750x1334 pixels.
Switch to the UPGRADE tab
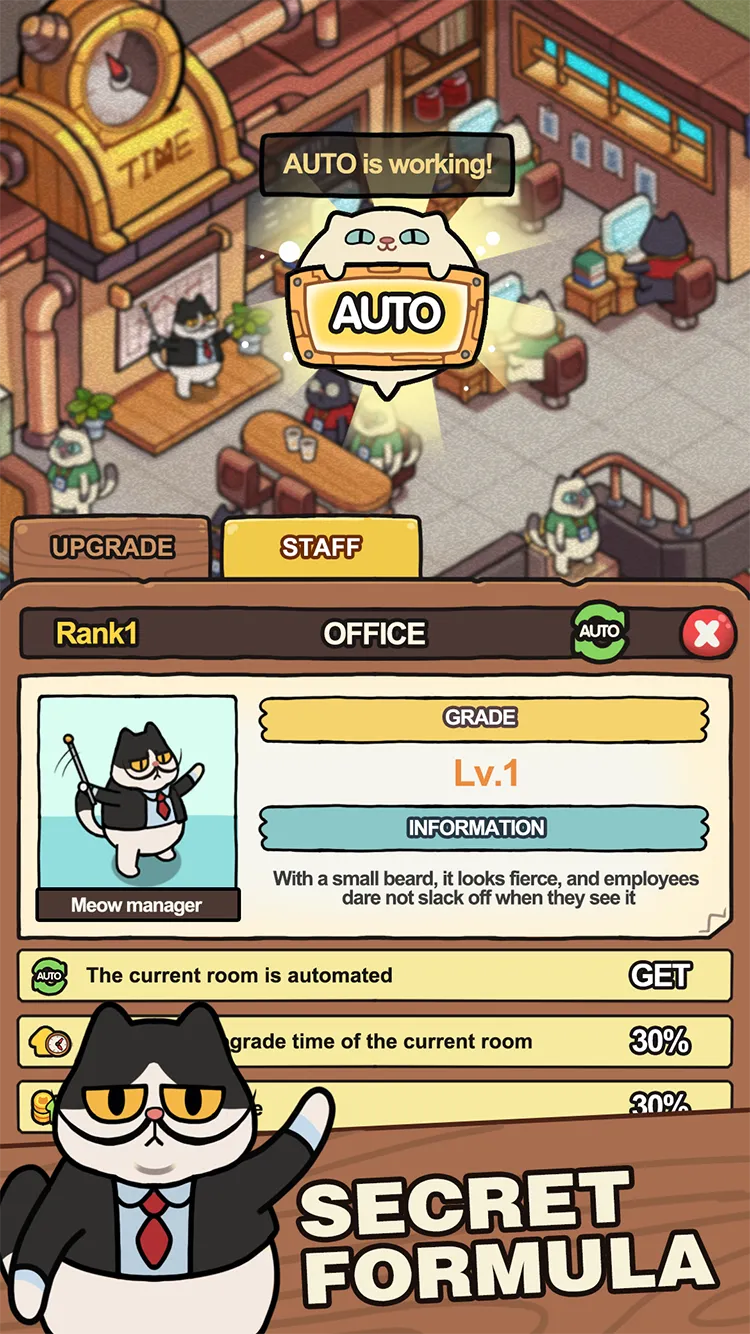(110, 548)
